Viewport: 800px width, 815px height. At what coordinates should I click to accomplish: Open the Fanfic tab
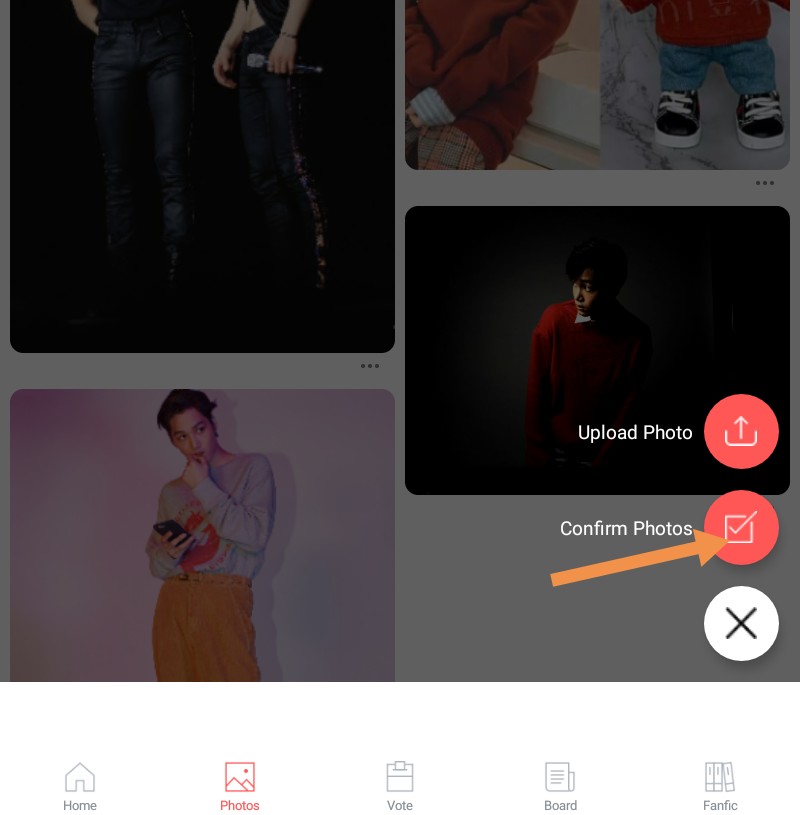(720, 786)
